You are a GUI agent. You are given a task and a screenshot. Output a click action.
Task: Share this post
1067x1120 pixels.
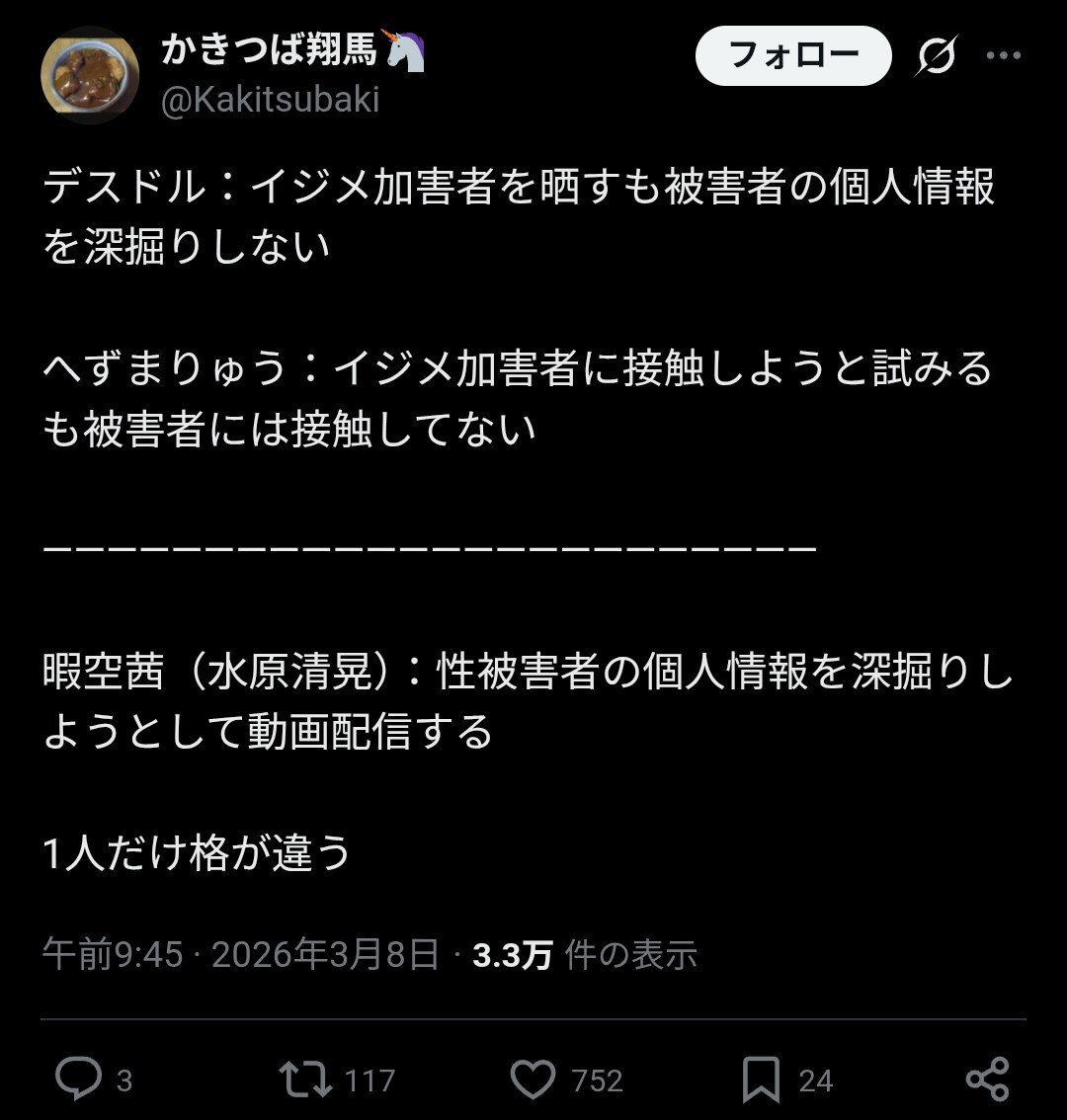(x=987, y=1079)
